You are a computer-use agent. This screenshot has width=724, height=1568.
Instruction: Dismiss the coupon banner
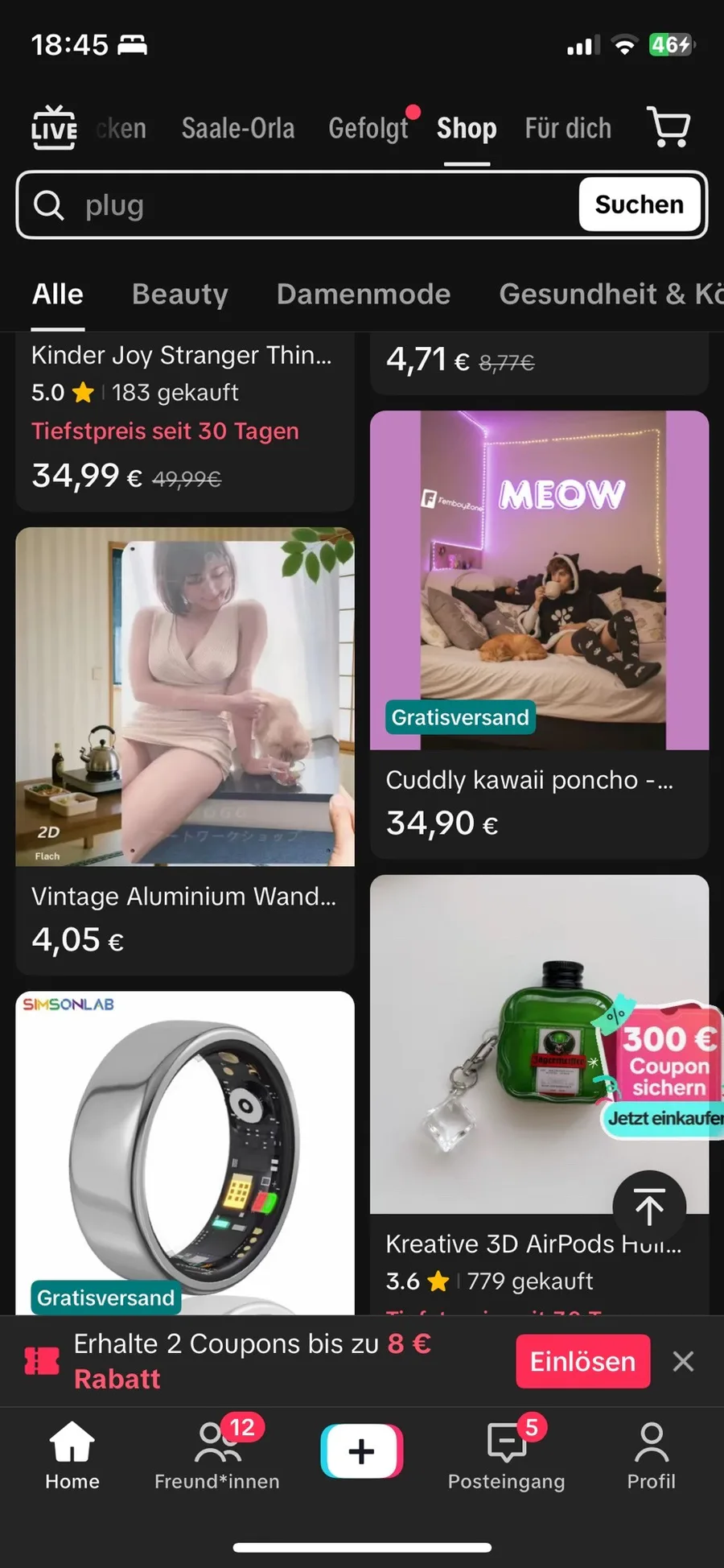[x=683, y=1361]
